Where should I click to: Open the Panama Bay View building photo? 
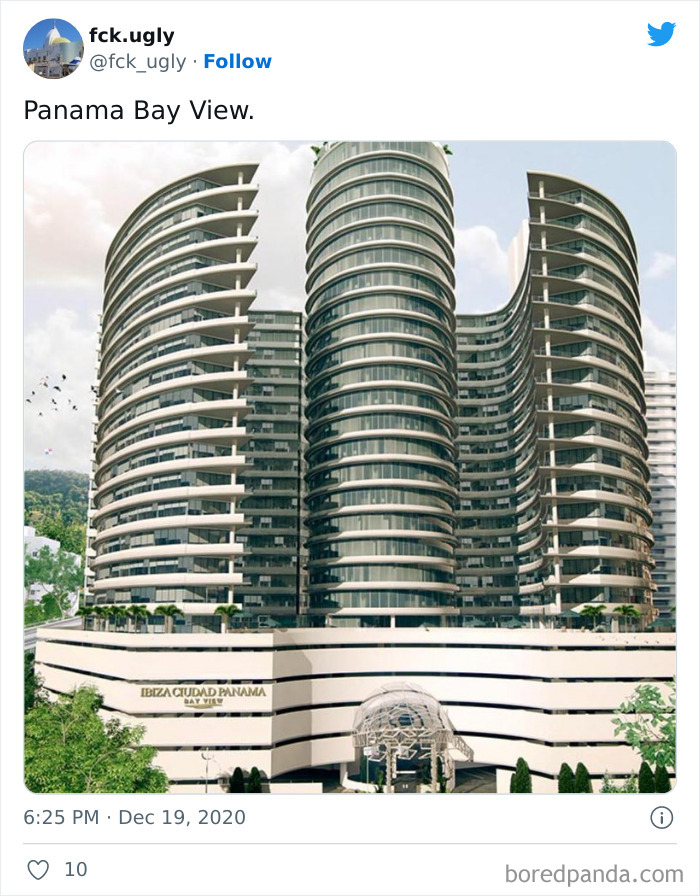pos(350,467)
